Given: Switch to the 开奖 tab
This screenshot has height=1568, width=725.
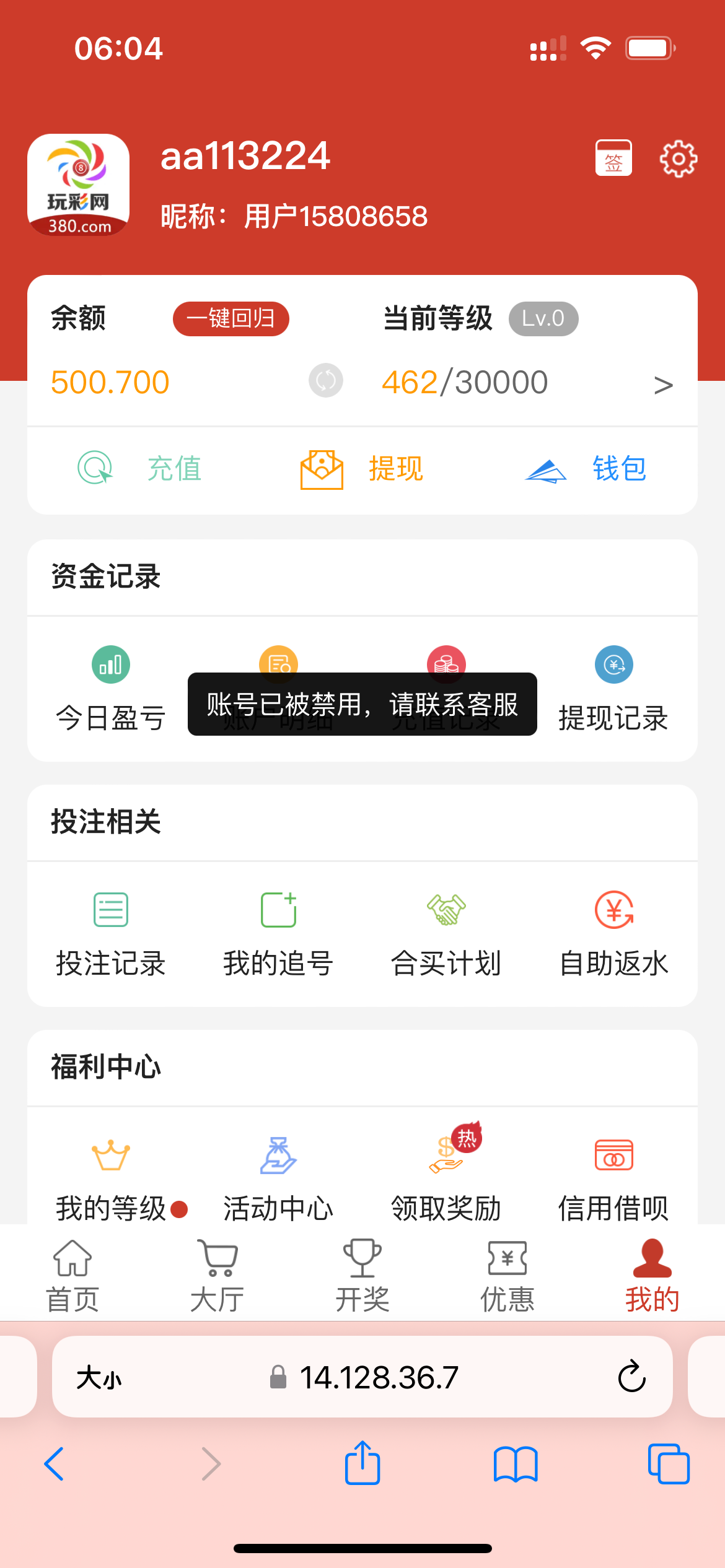Looking at the screenshot, I should tap(362, 1275).
